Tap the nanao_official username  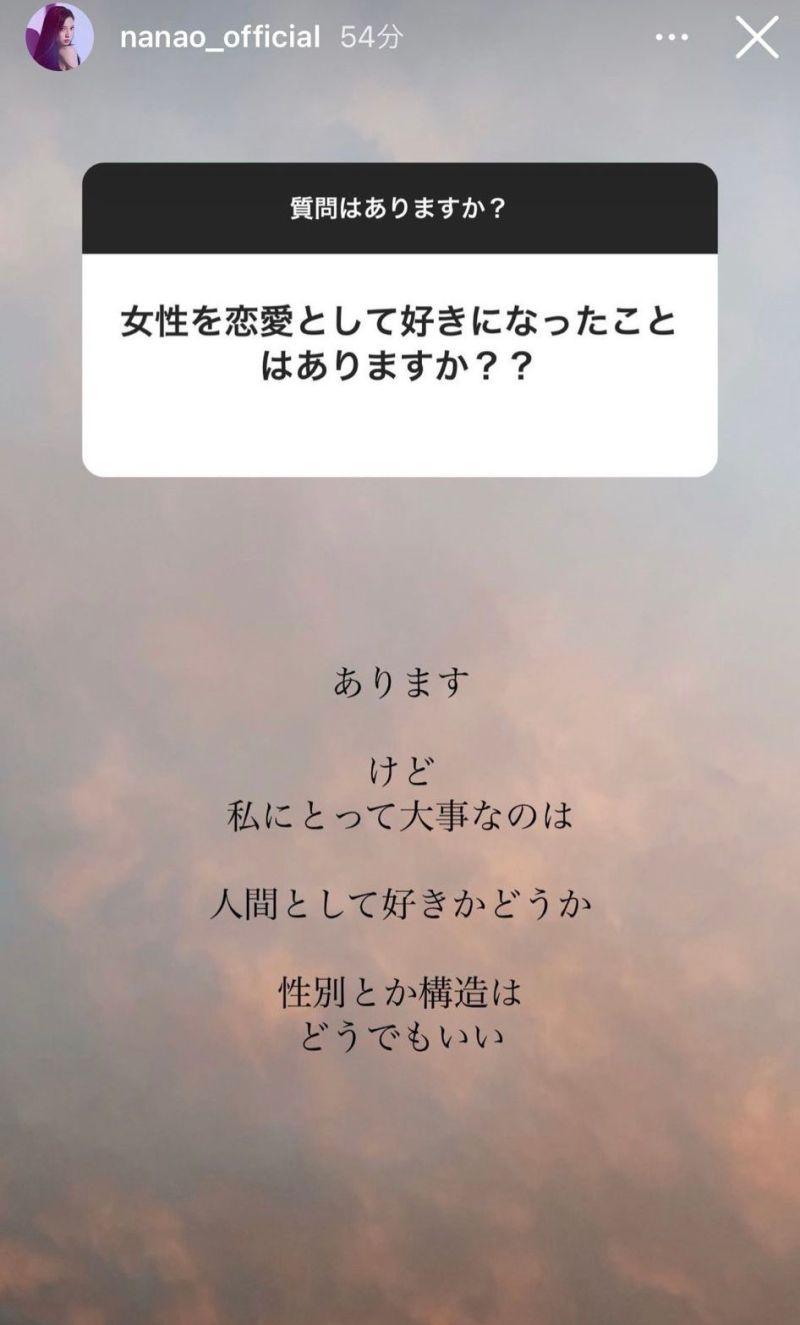click(x=219, y=38)
